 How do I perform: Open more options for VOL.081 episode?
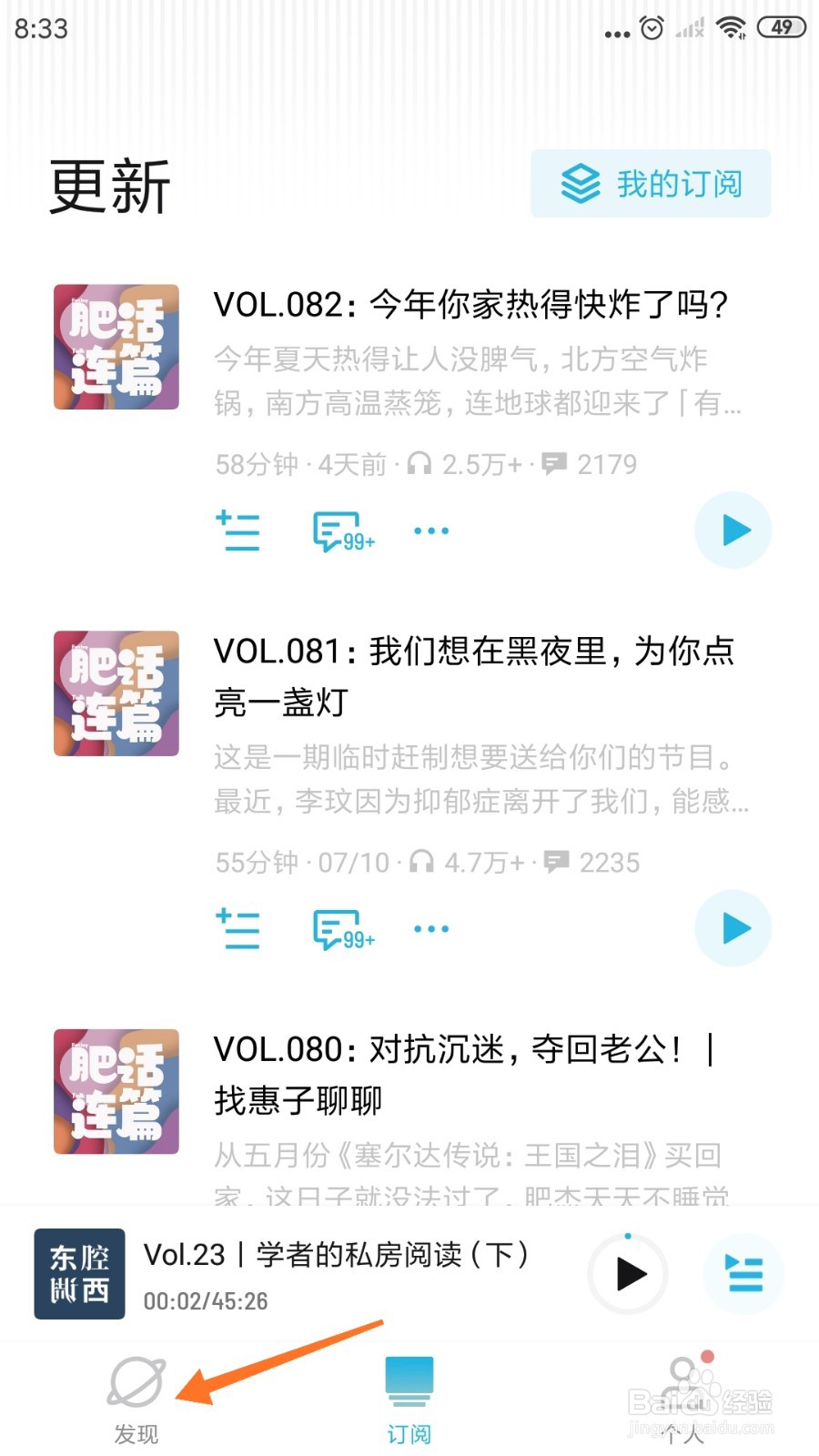click(x=430, y=928)
